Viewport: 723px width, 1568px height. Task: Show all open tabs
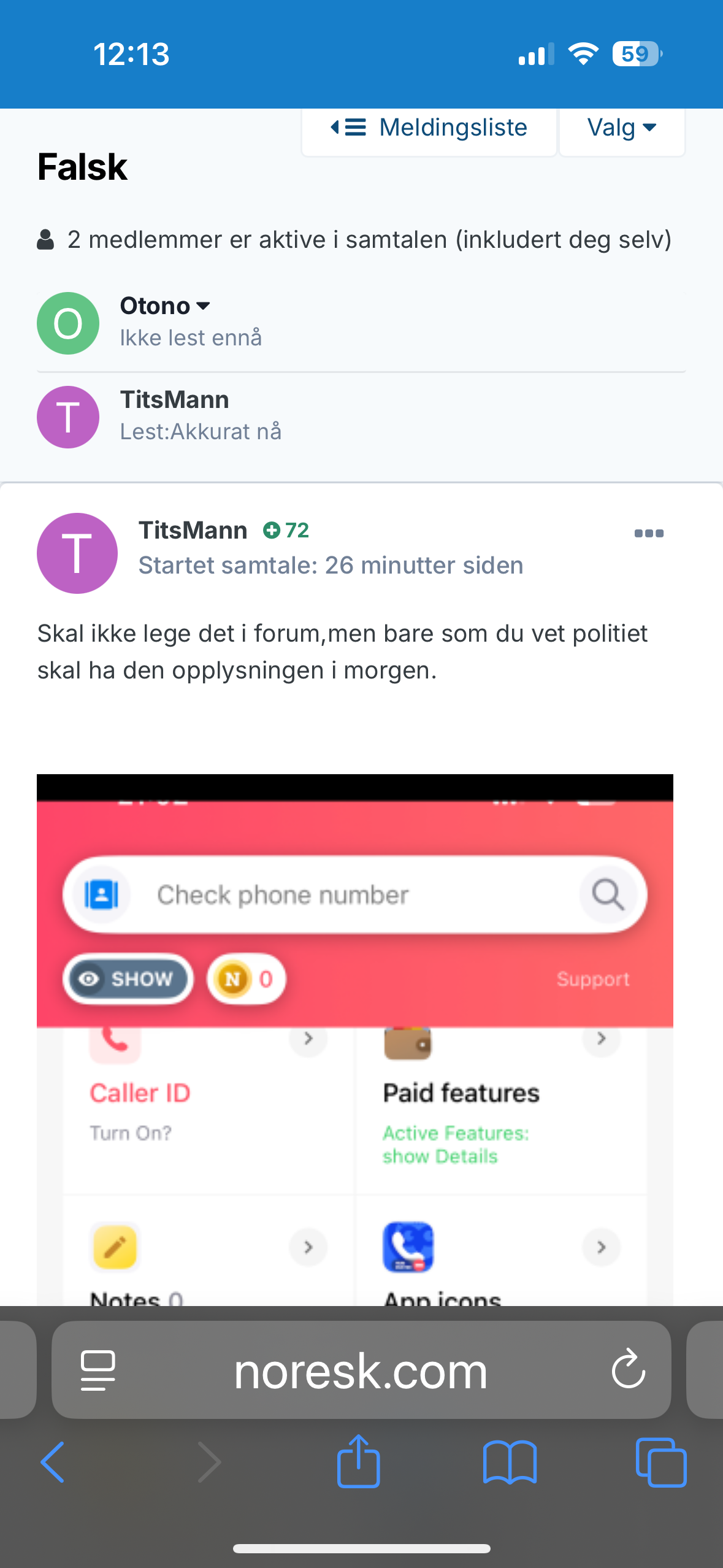click(660, 1462)
